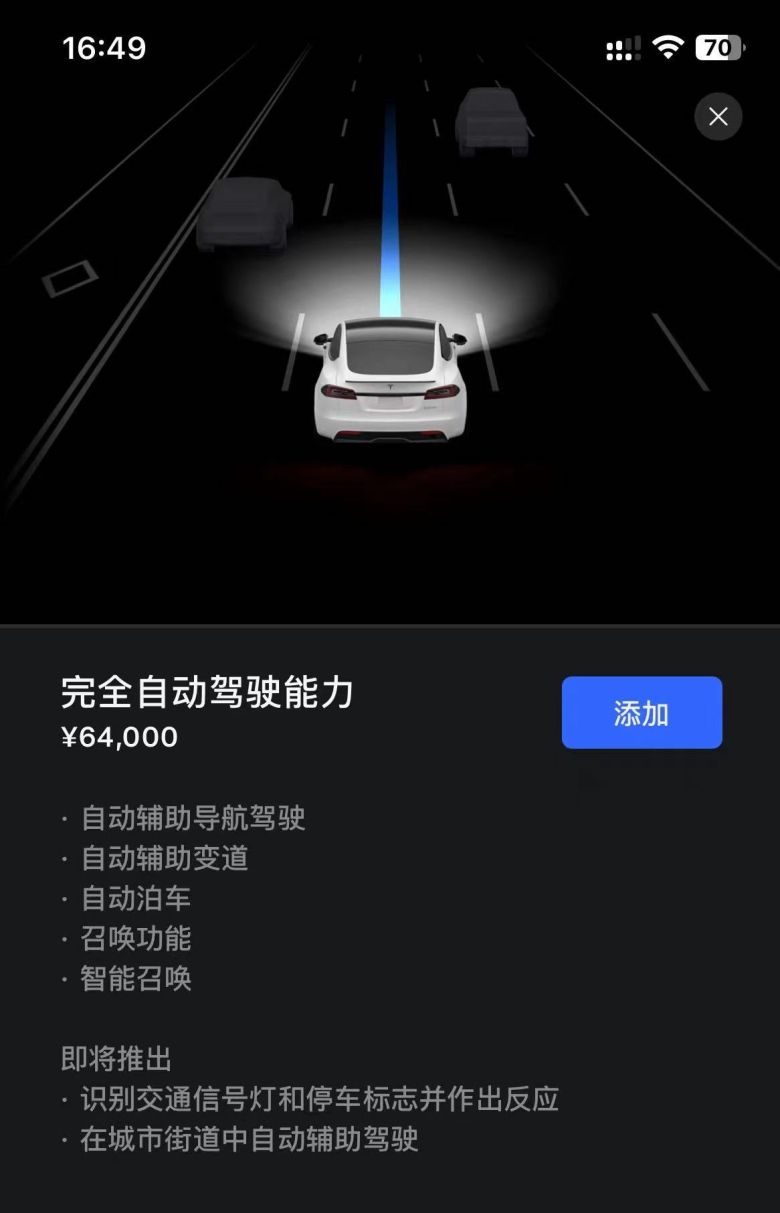Close the Full Self-Driving upgrade page
This screenshot has height=1213, width=780.
718,117
